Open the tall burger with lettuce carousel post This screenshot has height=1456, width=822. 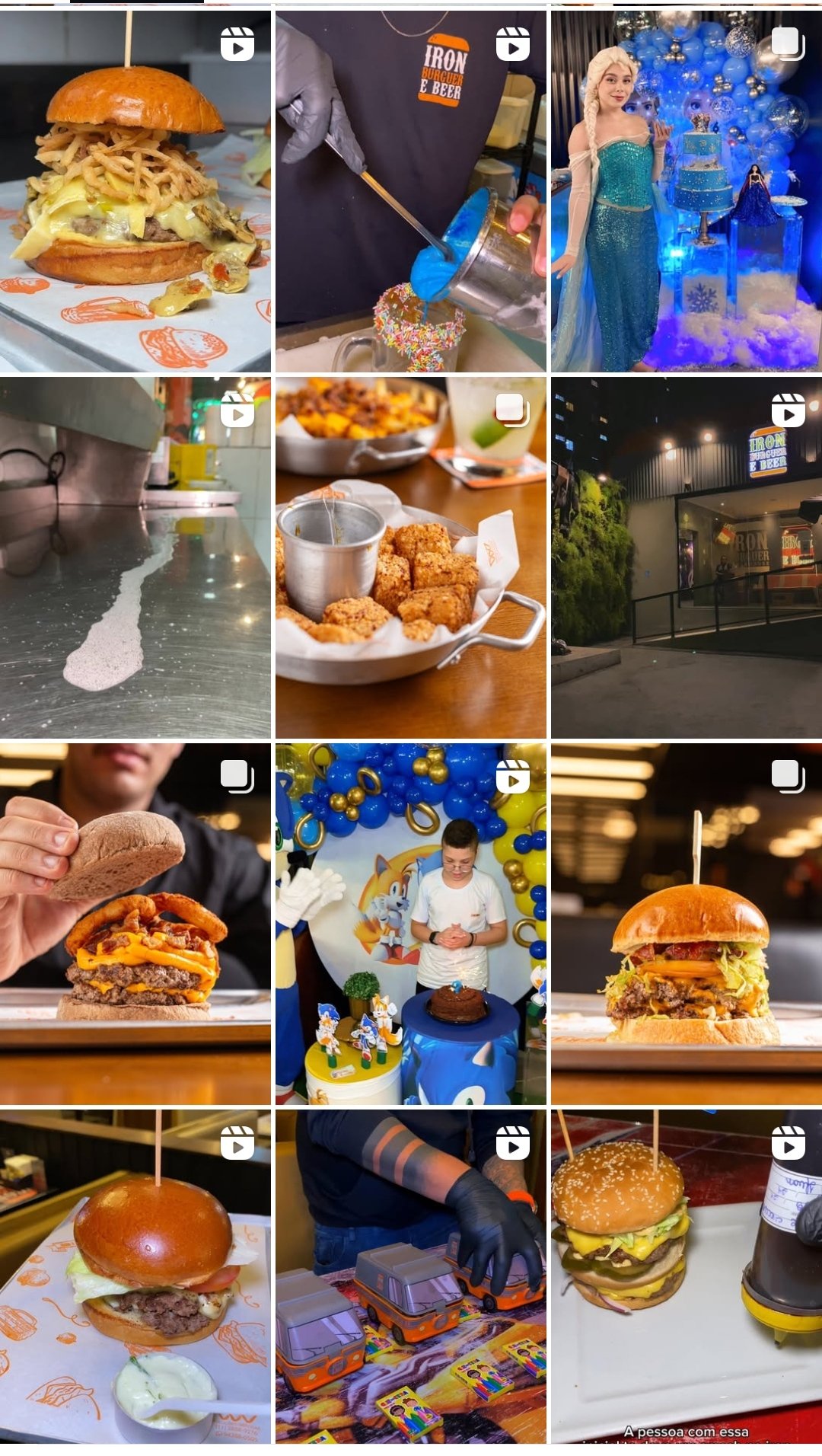(686, 924)
